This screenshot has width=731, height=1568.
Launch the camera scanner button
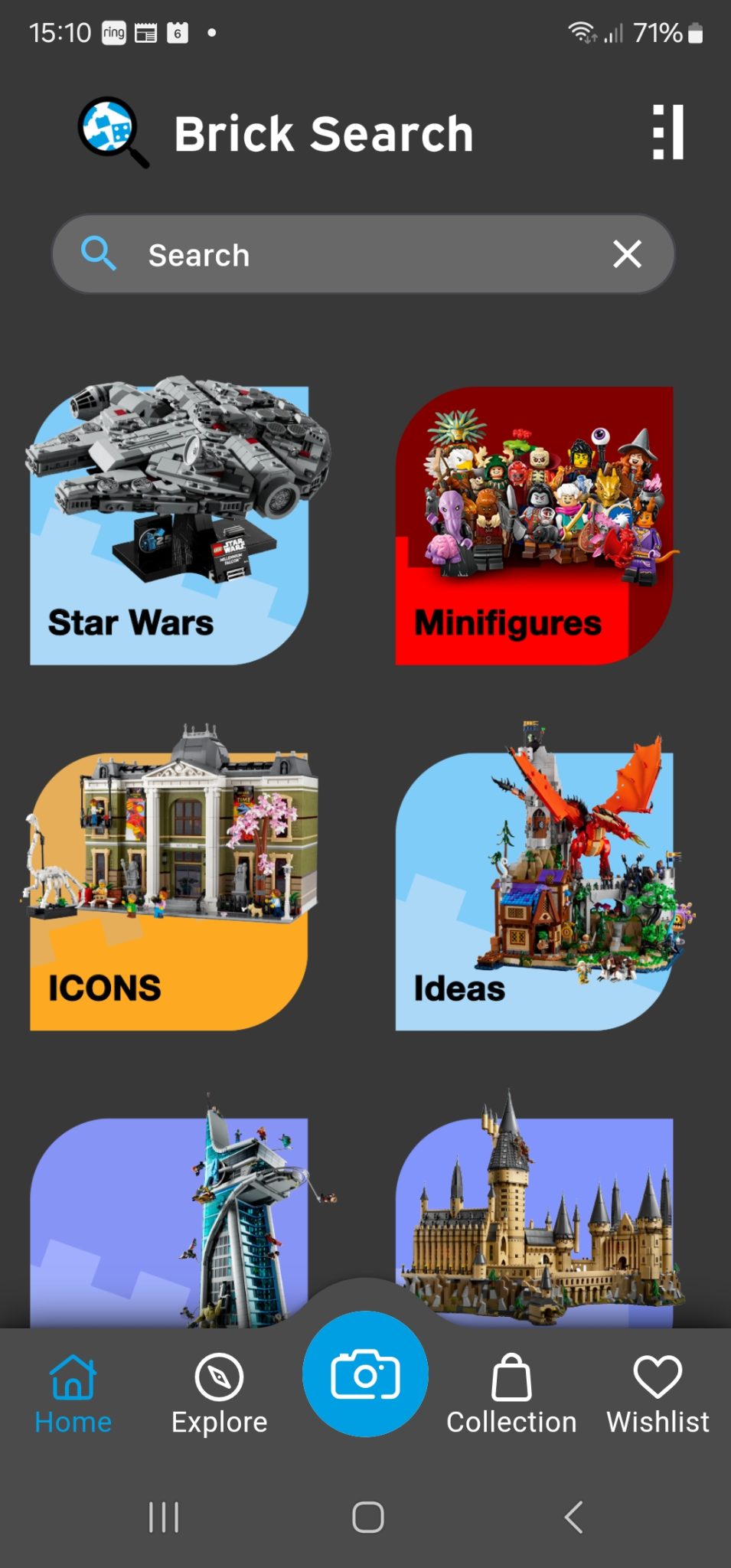tap(365, 1373)
